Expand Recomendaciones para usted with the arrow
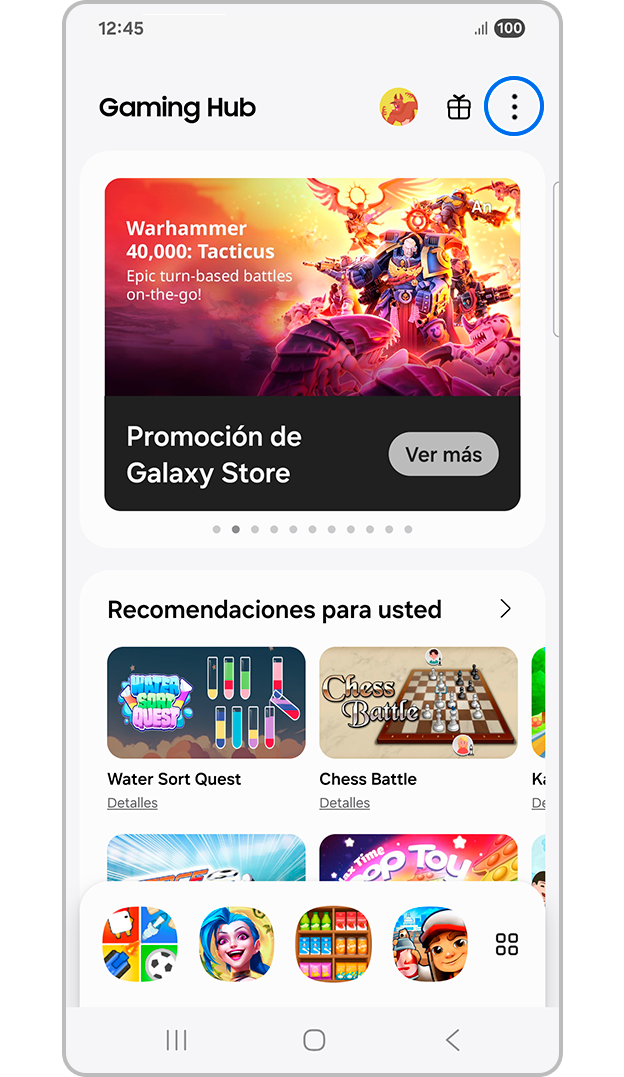 [505, 609]
